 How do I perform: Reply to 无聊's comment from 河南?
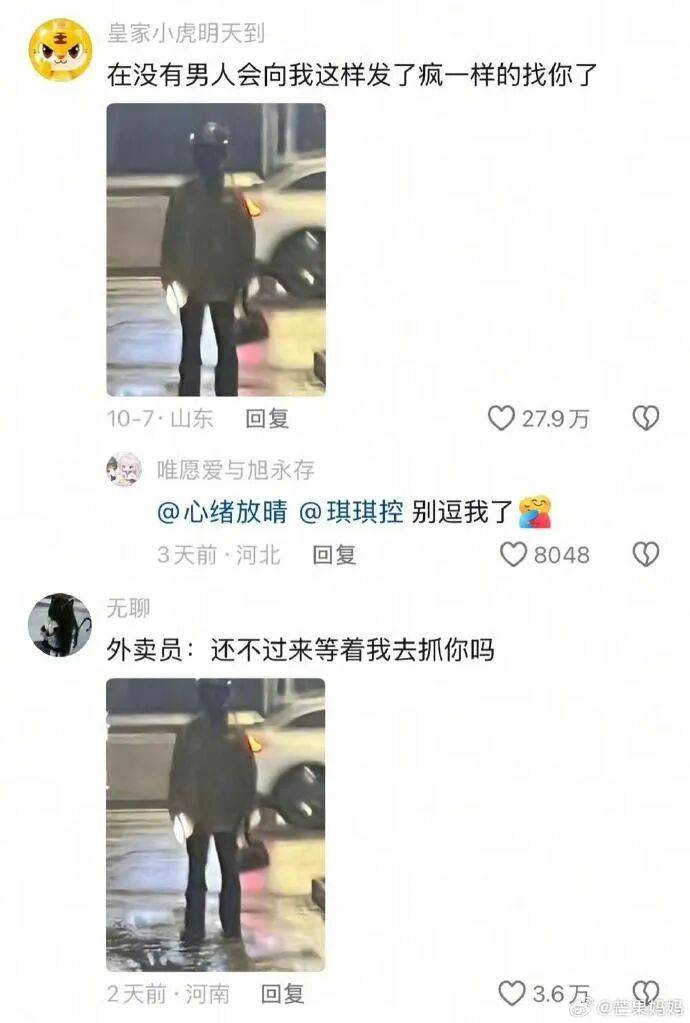tap(283, 993)
